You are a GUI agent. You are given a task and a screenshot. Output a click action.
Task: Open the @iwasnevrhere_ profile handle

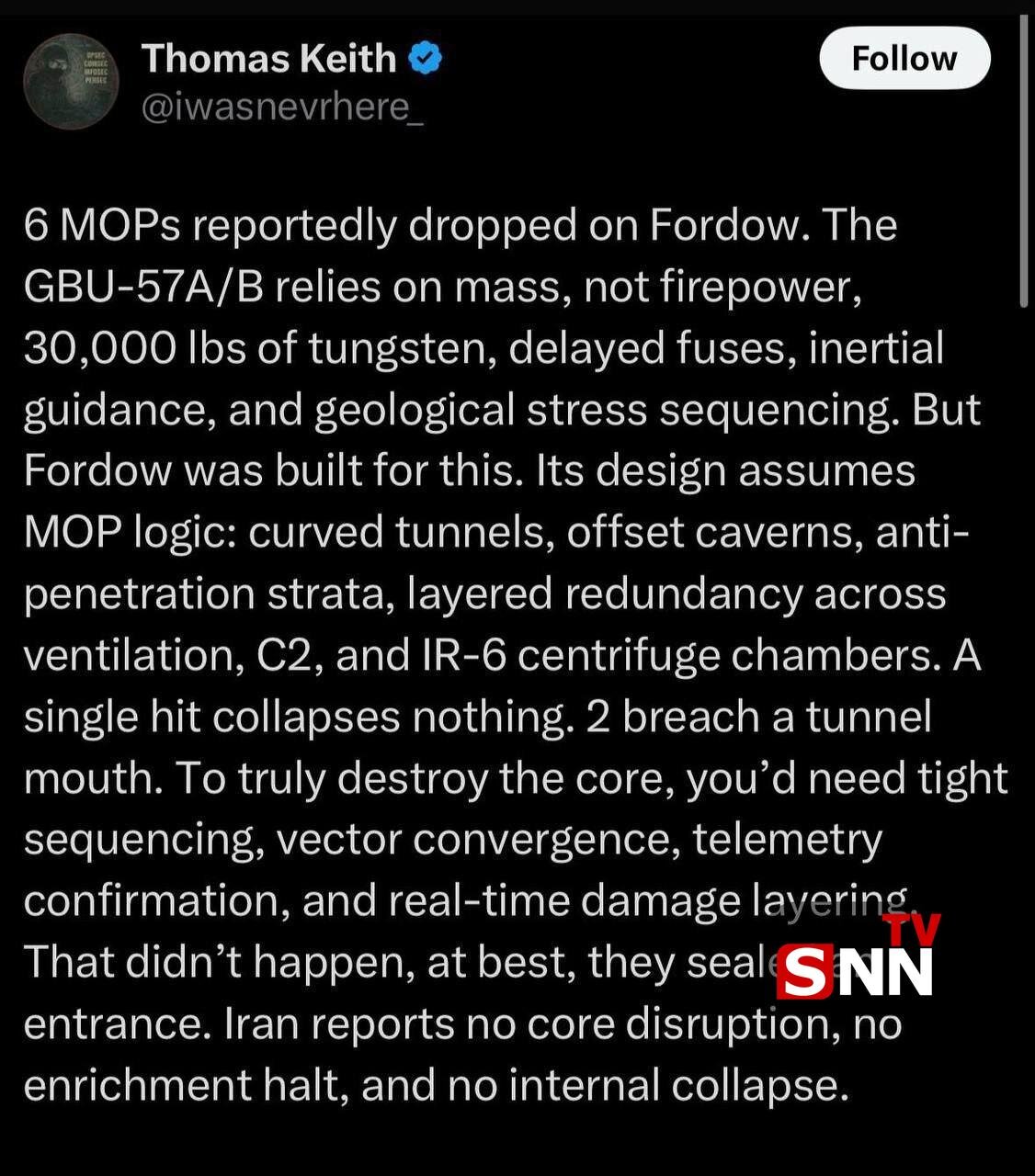(x=282, y=107)
